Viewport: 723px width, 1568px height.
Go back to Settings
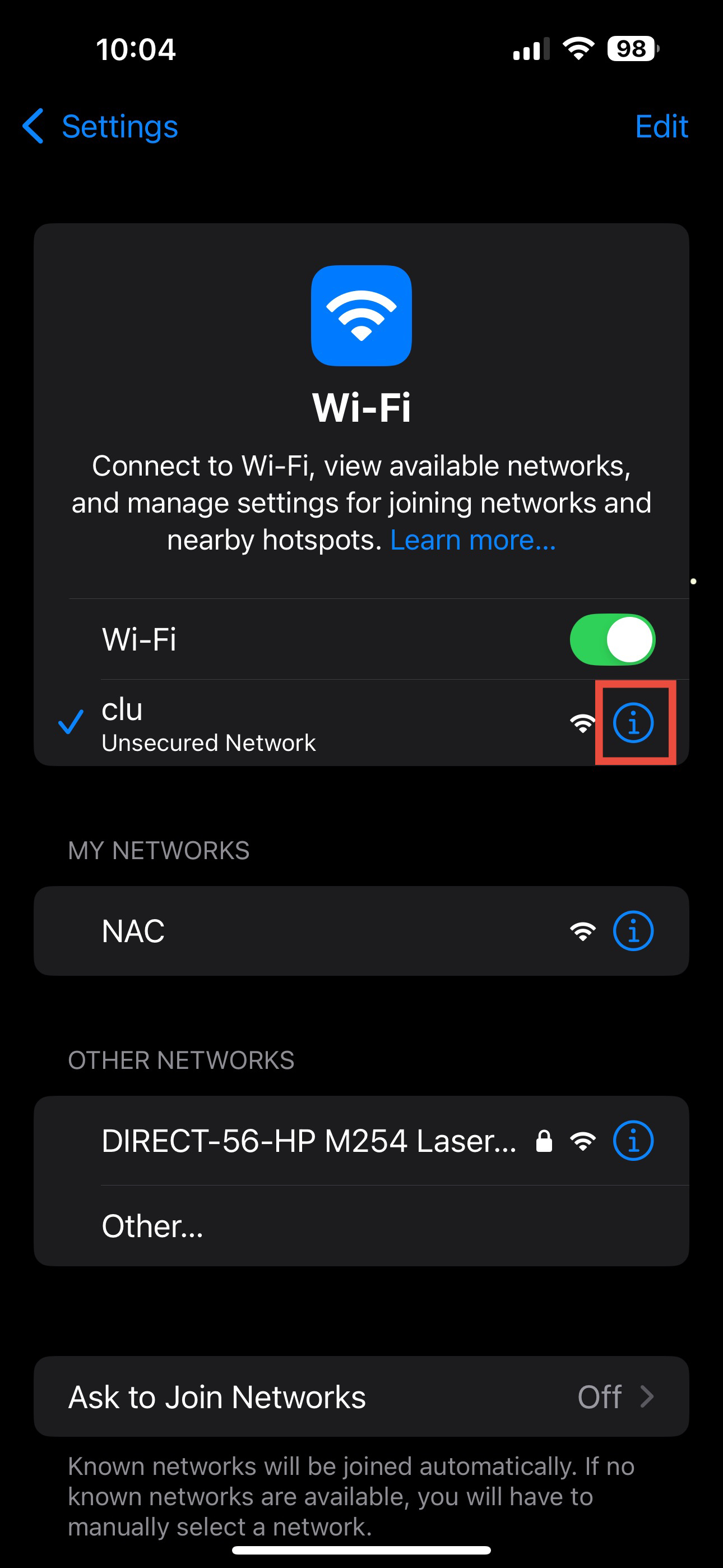tap(100, 127)
